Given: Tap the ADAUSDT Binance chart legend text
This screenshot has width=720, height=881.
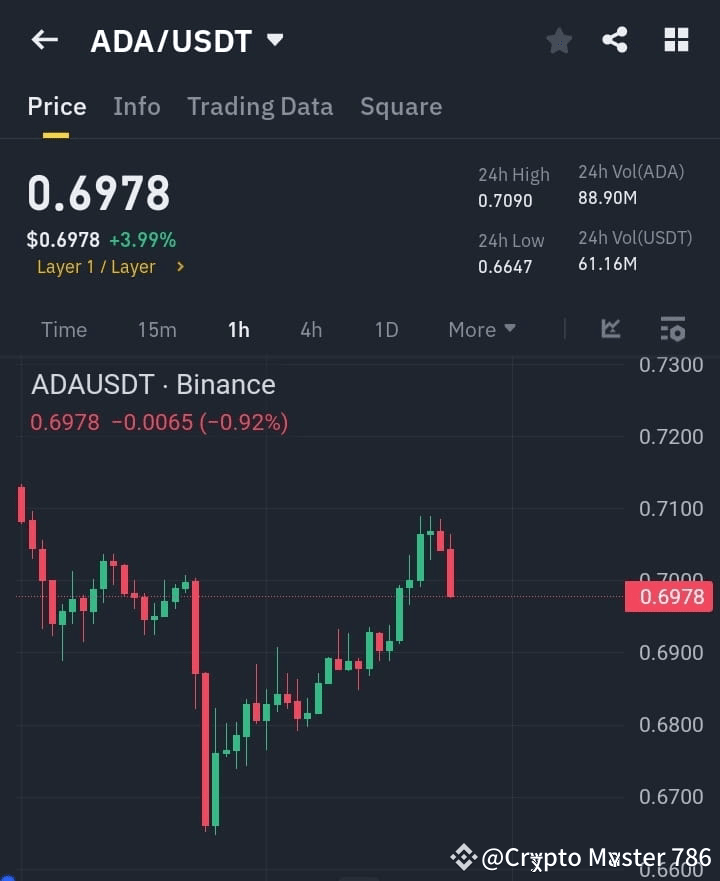Looking at the screenshot, I should click(150, 384).
